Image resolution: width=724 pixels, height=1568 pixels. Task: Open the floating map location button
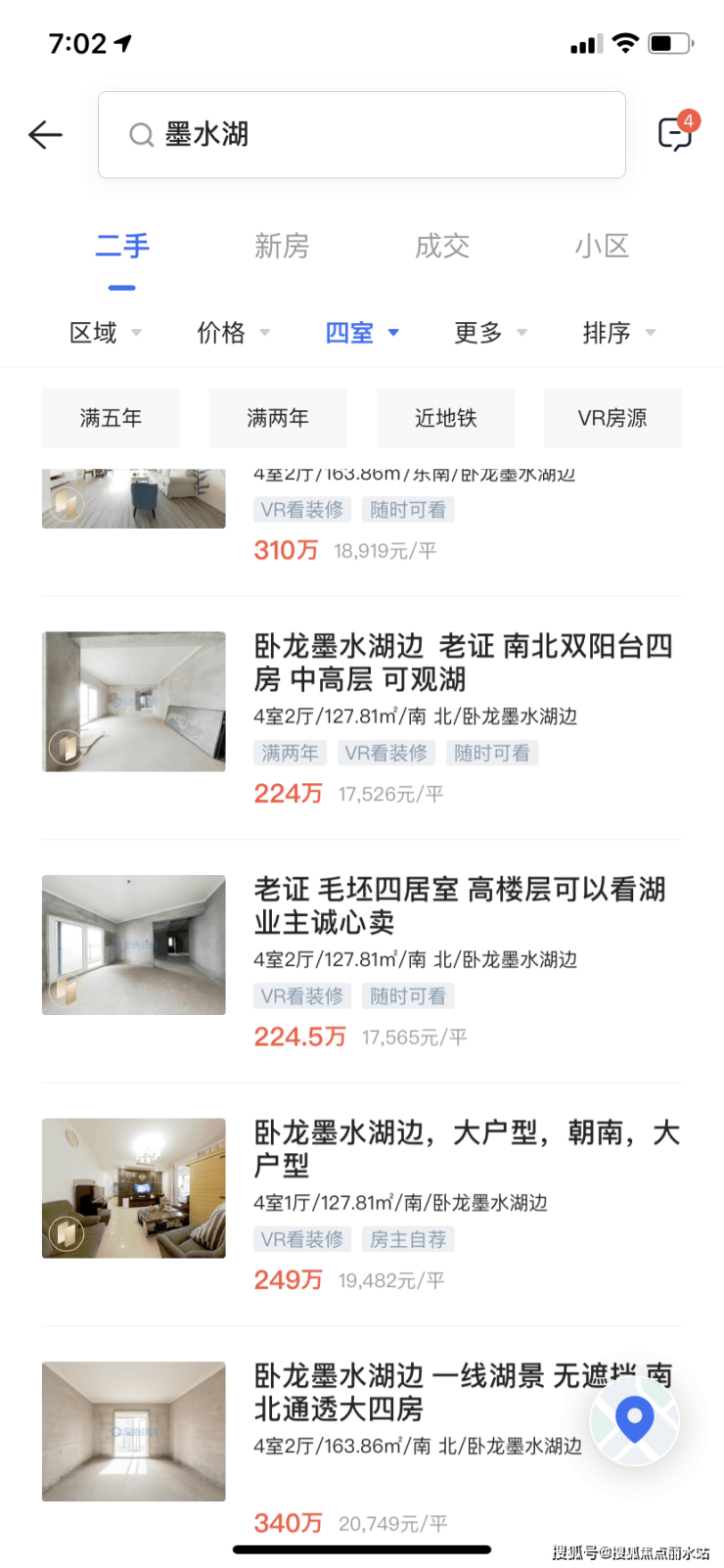pyautogui.click(x=634, y=1418)
